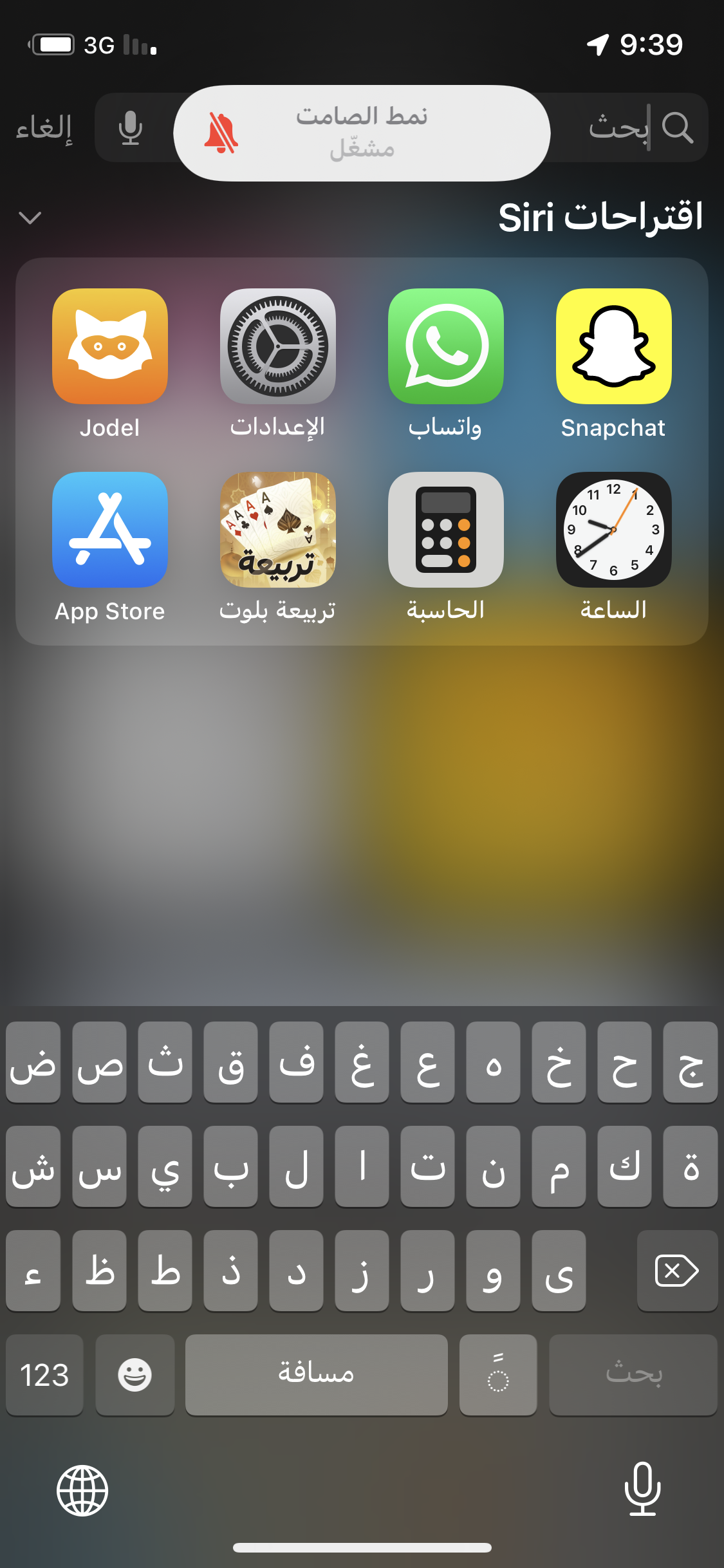Hit the keyboard backspace key

point(676,1271)
